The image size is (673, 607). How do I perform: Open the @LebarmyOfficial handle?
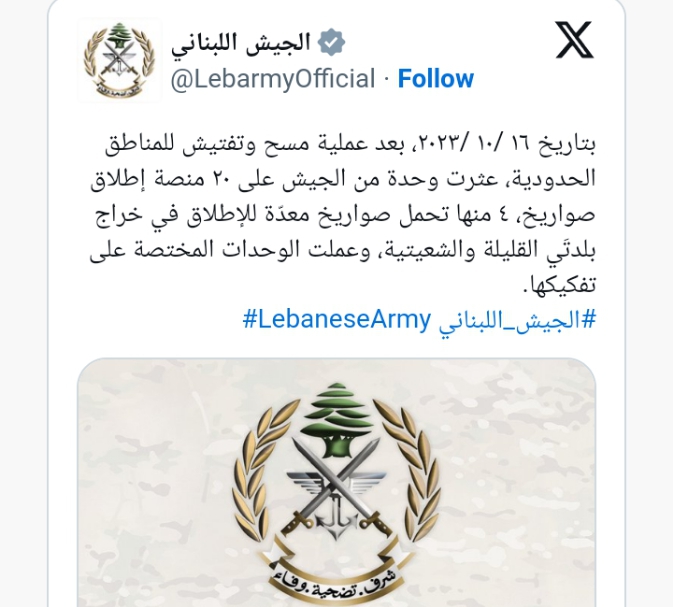pos(272,79)
